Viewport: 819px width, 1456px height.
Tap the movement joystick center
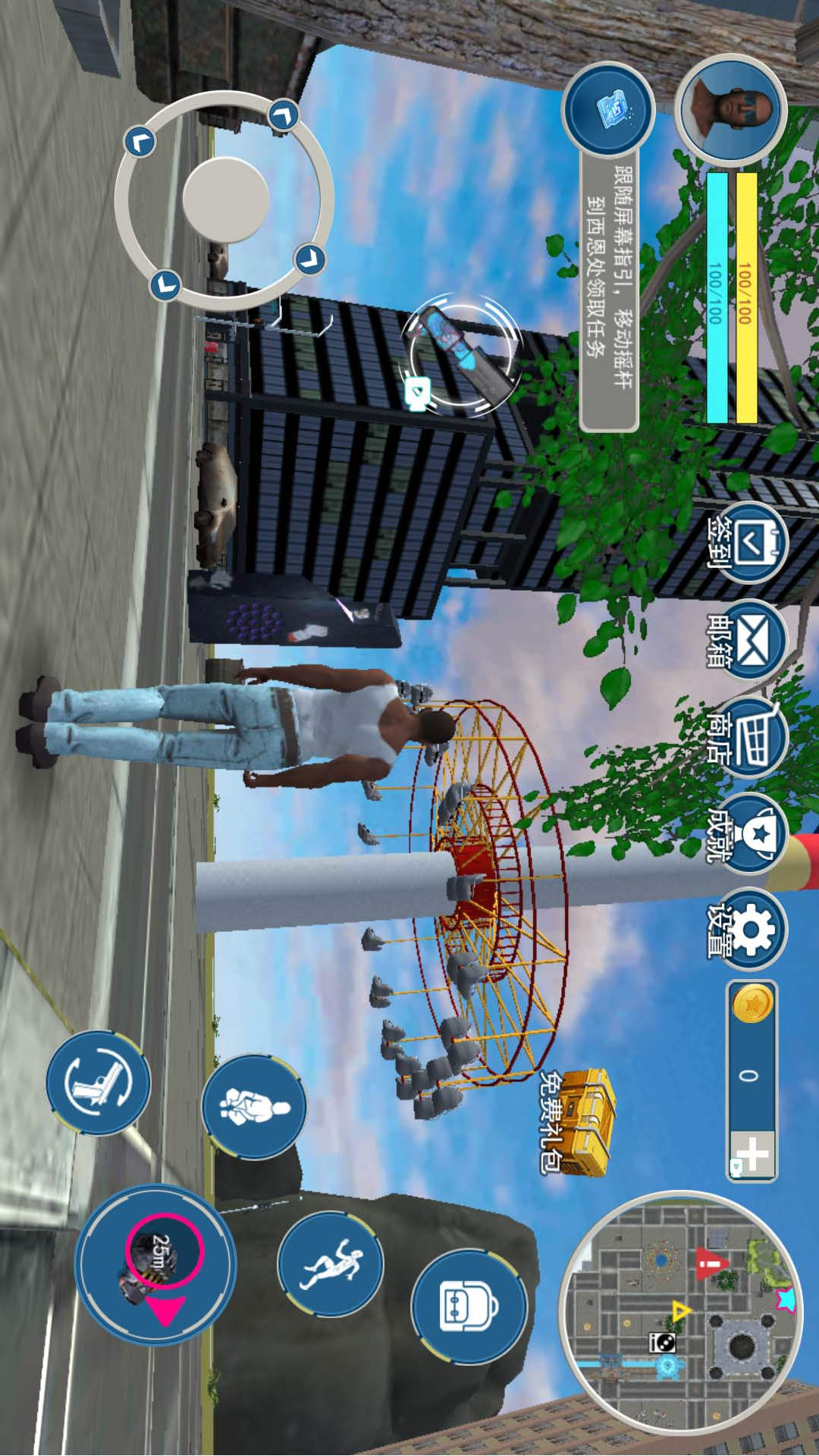pos(225,199)
